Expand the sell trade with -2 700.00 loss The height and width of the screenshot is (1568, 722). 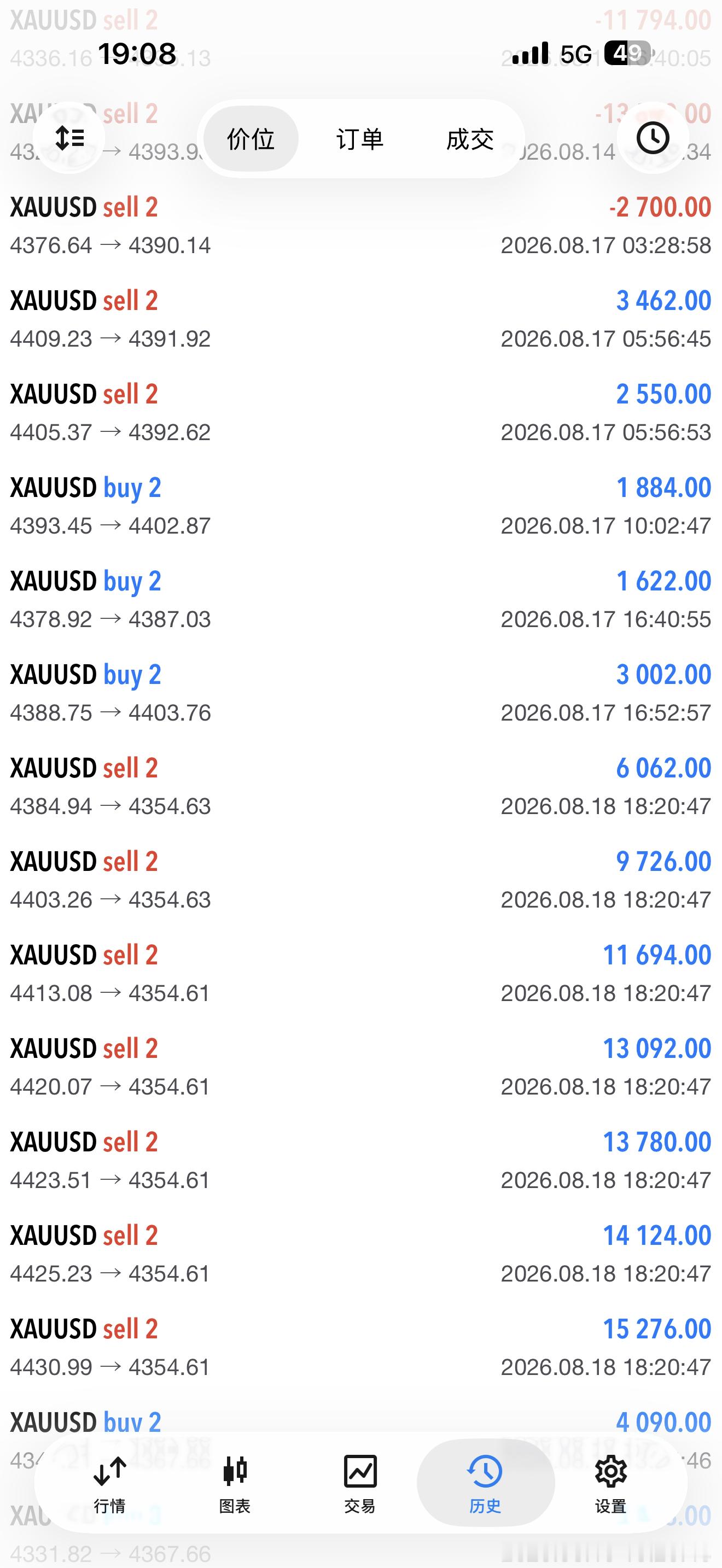point(361,225)
